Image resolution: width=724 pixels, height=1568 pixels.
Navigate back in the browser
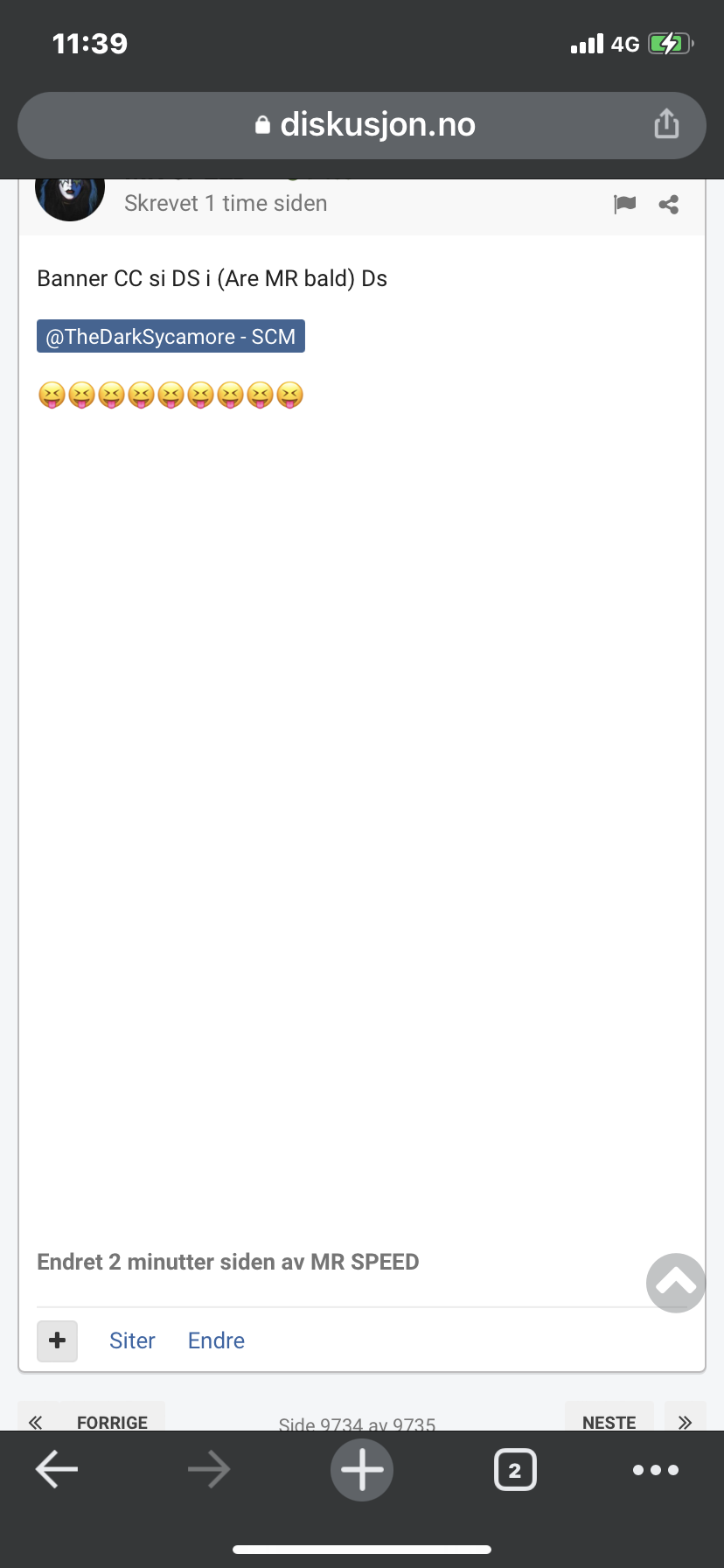click(x=57, y=1469)
